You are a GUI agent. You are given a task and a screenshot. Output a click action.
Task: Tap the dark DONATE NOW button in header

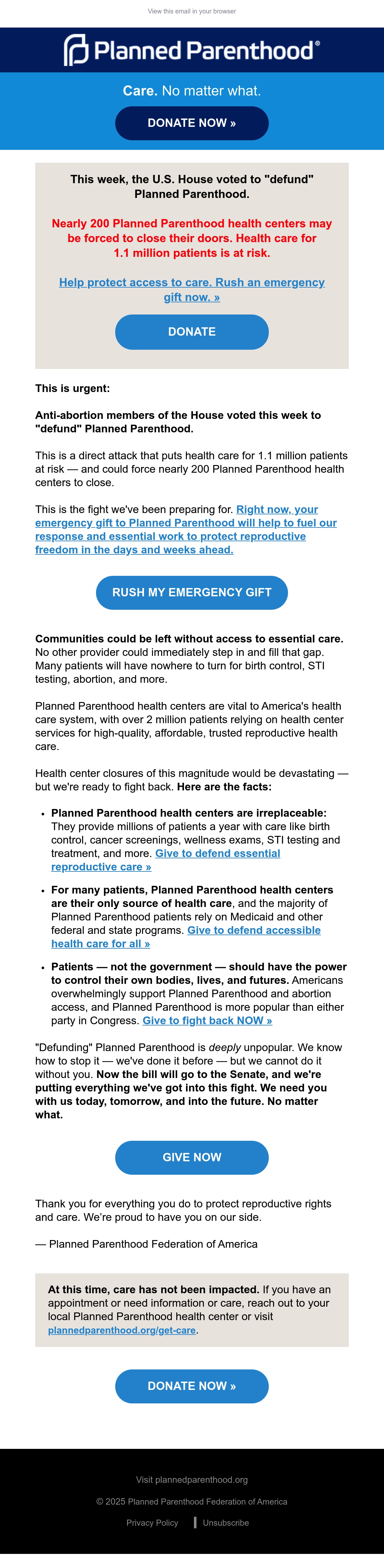192,123
